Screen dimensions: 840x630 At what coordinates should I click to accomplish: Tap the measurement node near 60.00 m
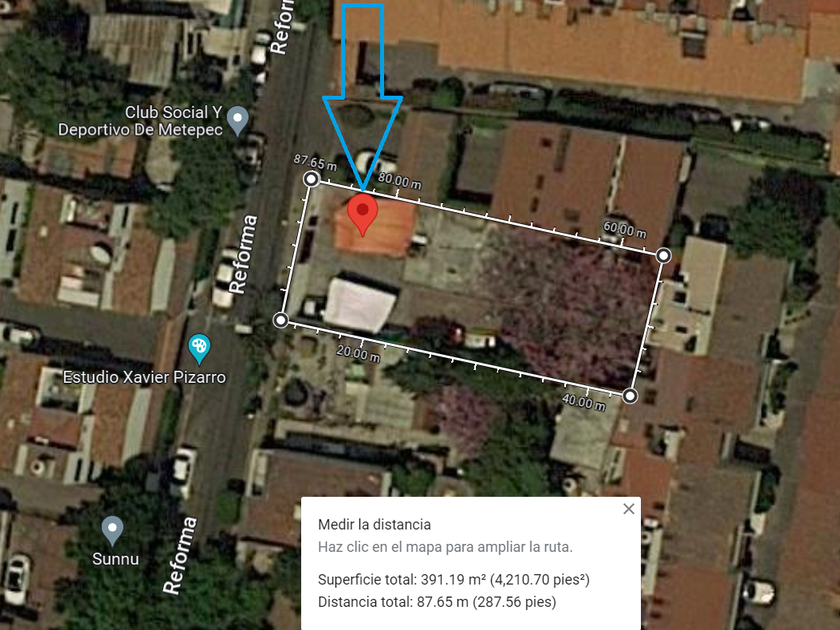(x=663, y=256)
